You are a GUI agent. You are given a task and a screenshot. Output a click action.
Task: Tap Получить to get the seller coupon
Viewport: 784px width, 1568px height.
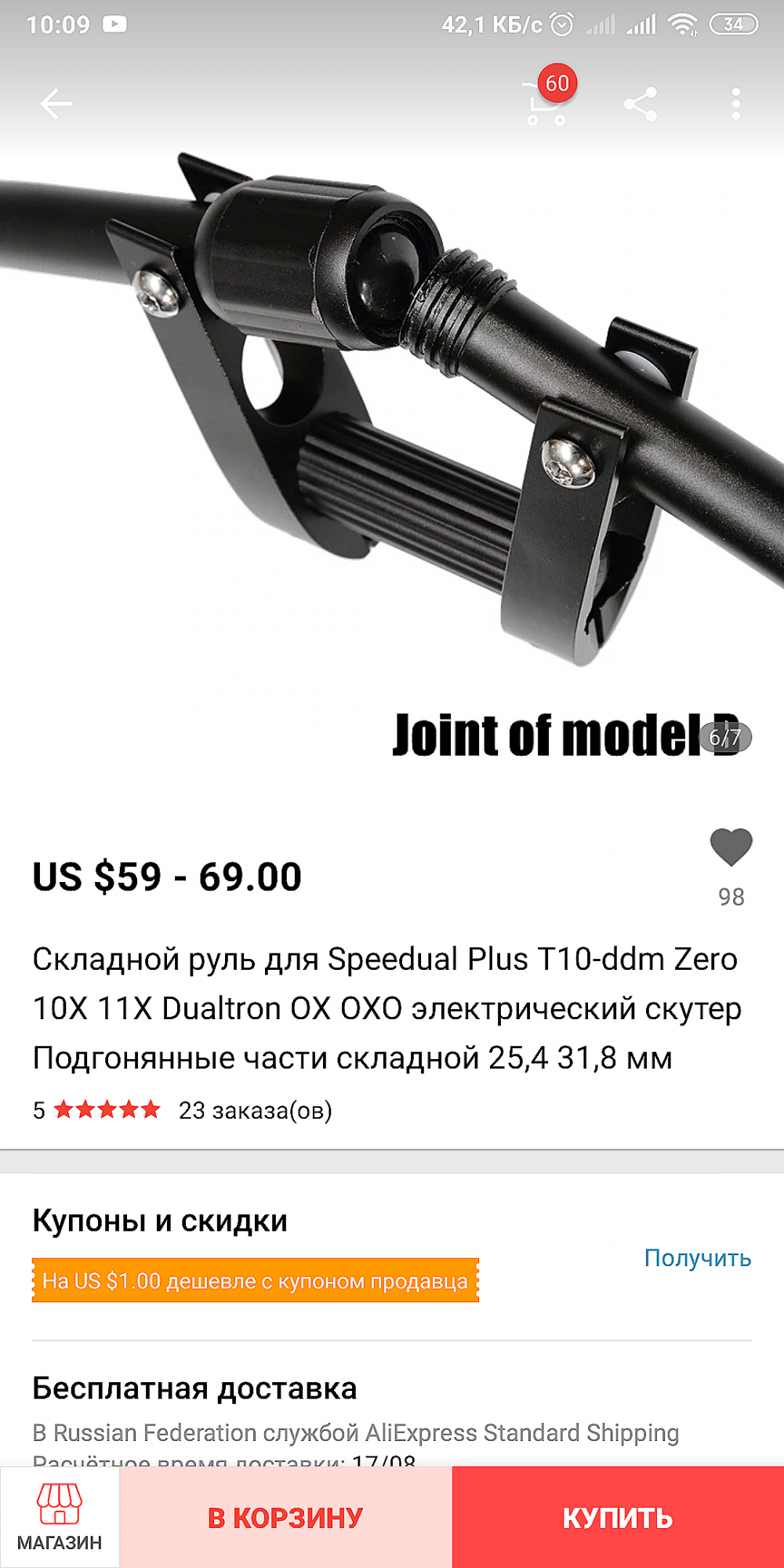[x=697, y=1258]
